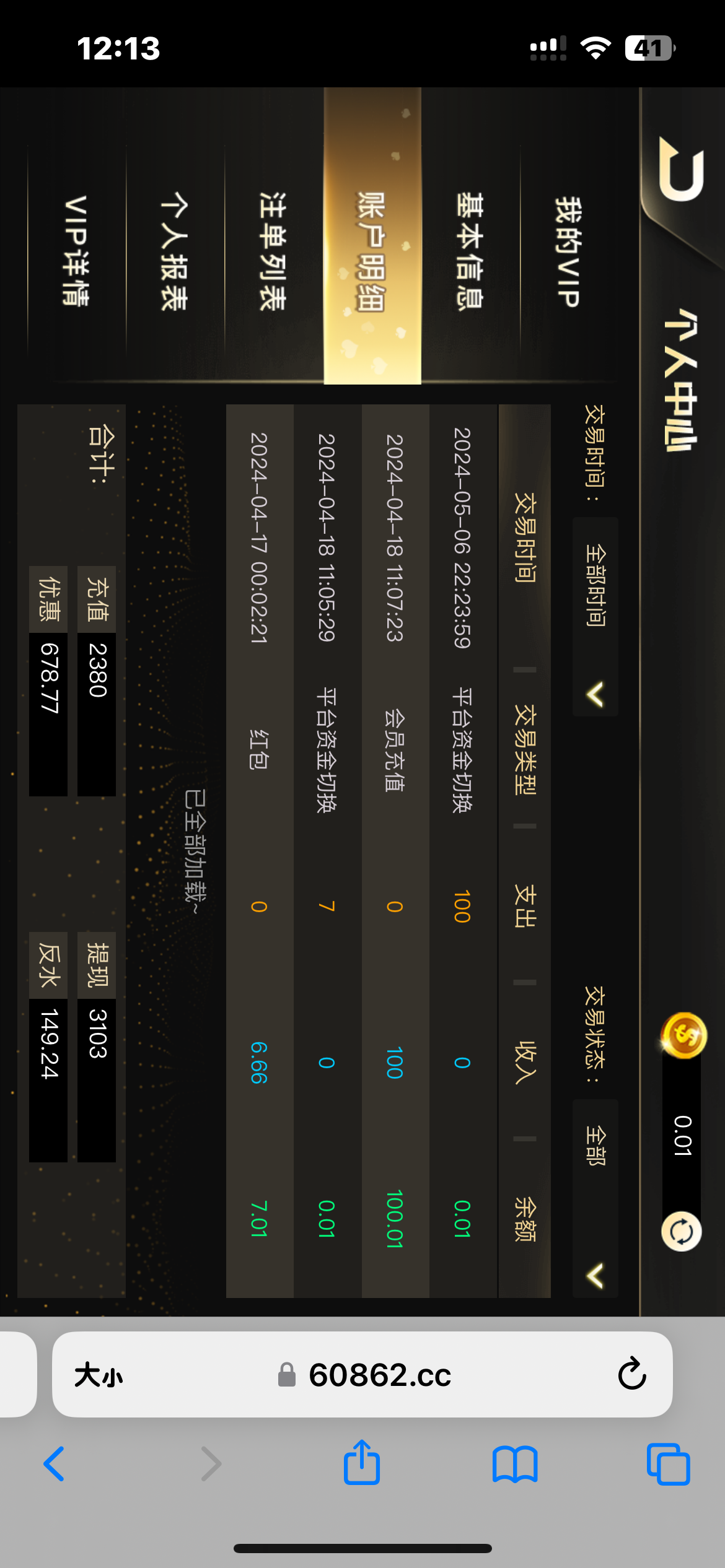Open the 大小 page settings menu
The height and width of the screenshot is (1568, 725).
click(99, 1375)
